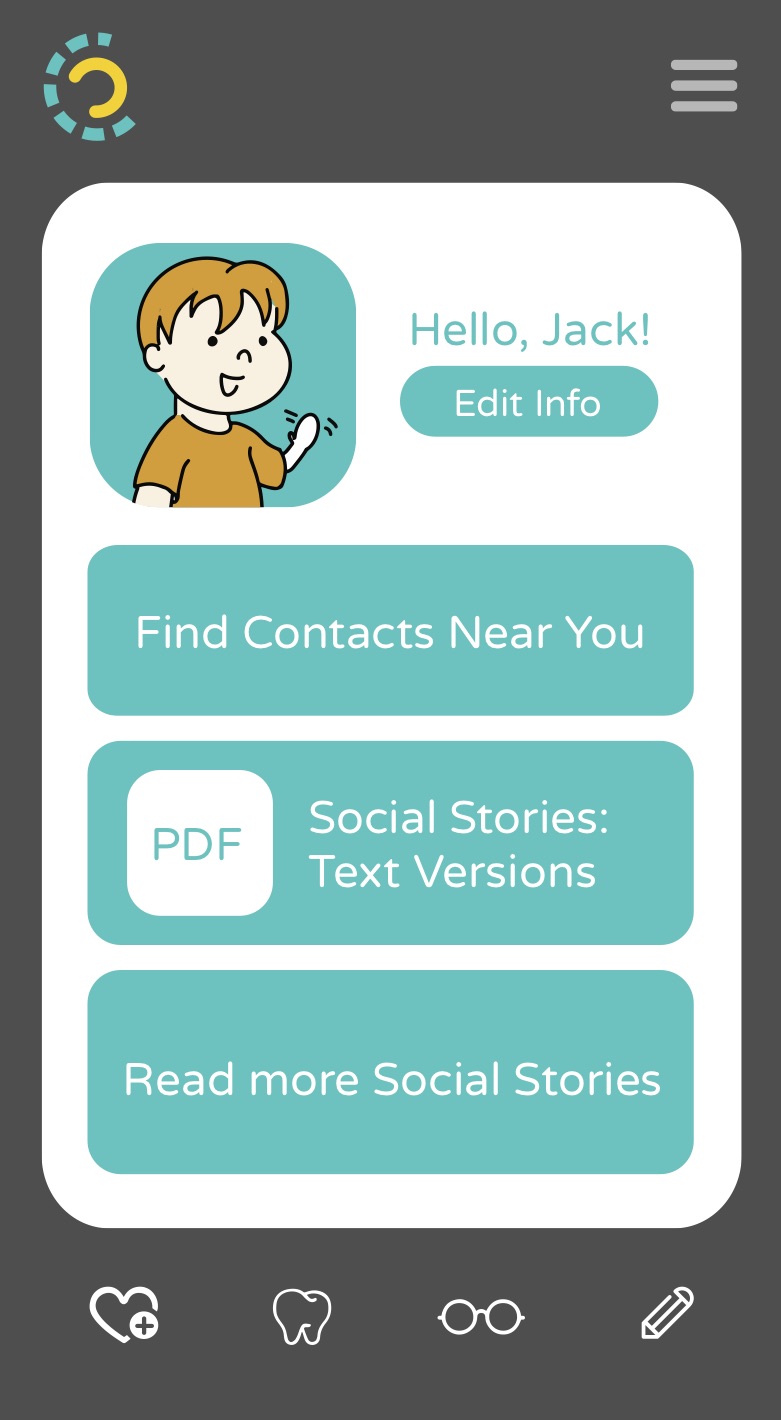Select Read more Social Stories
The height and width of the screenshot is (1420, 781).
pos(390,1072)
